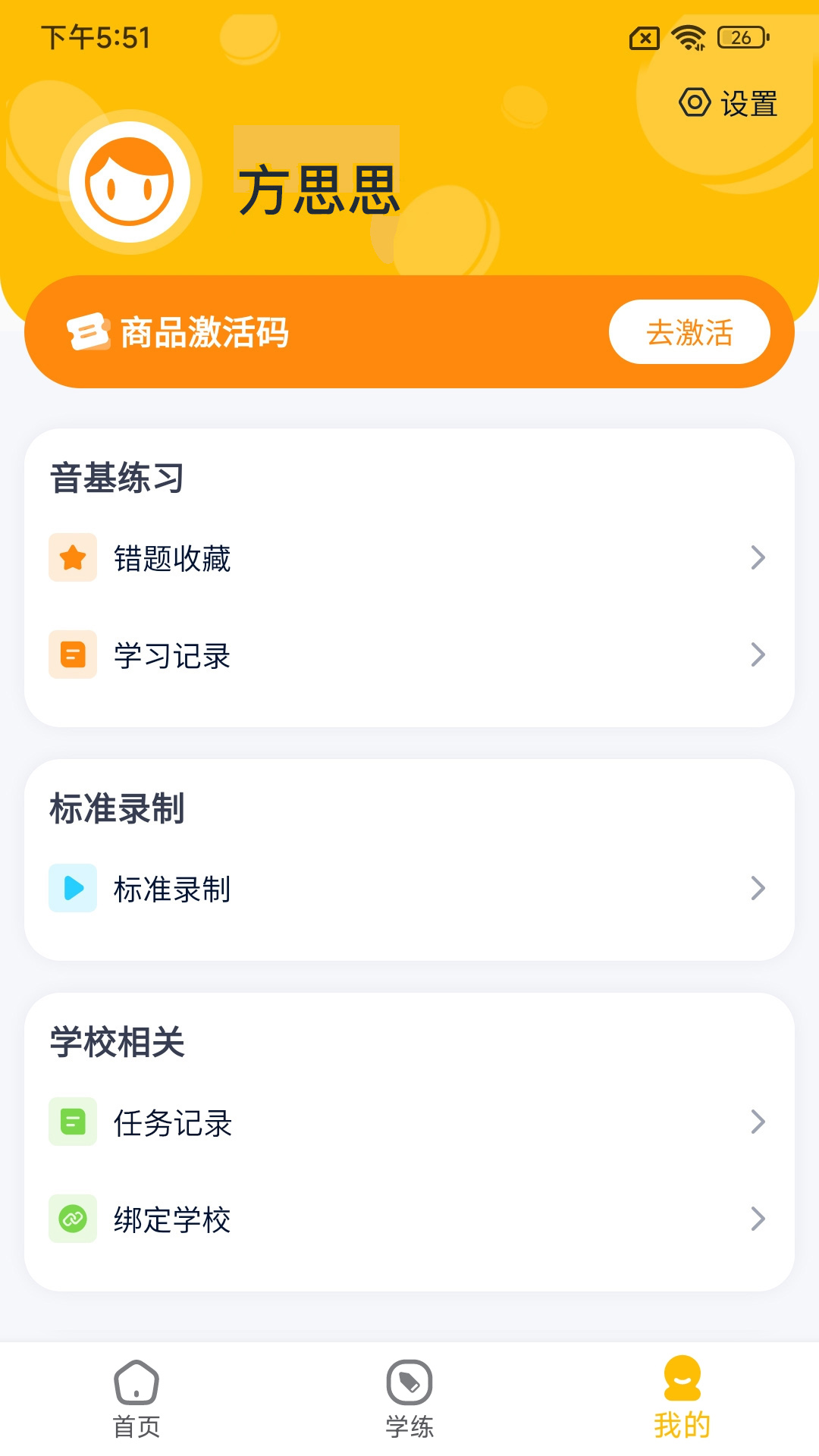Select the 学习记录 document icon
The height and width of the screenshot is (1456, 819).
point(72,655)
